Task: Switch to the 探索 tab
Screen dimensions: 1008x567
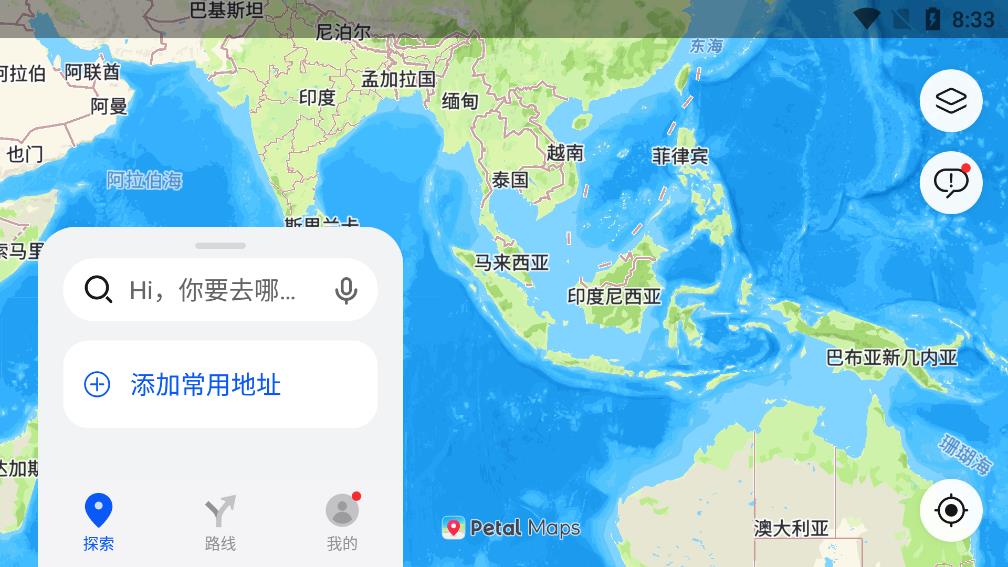Action: coord(98,522)
